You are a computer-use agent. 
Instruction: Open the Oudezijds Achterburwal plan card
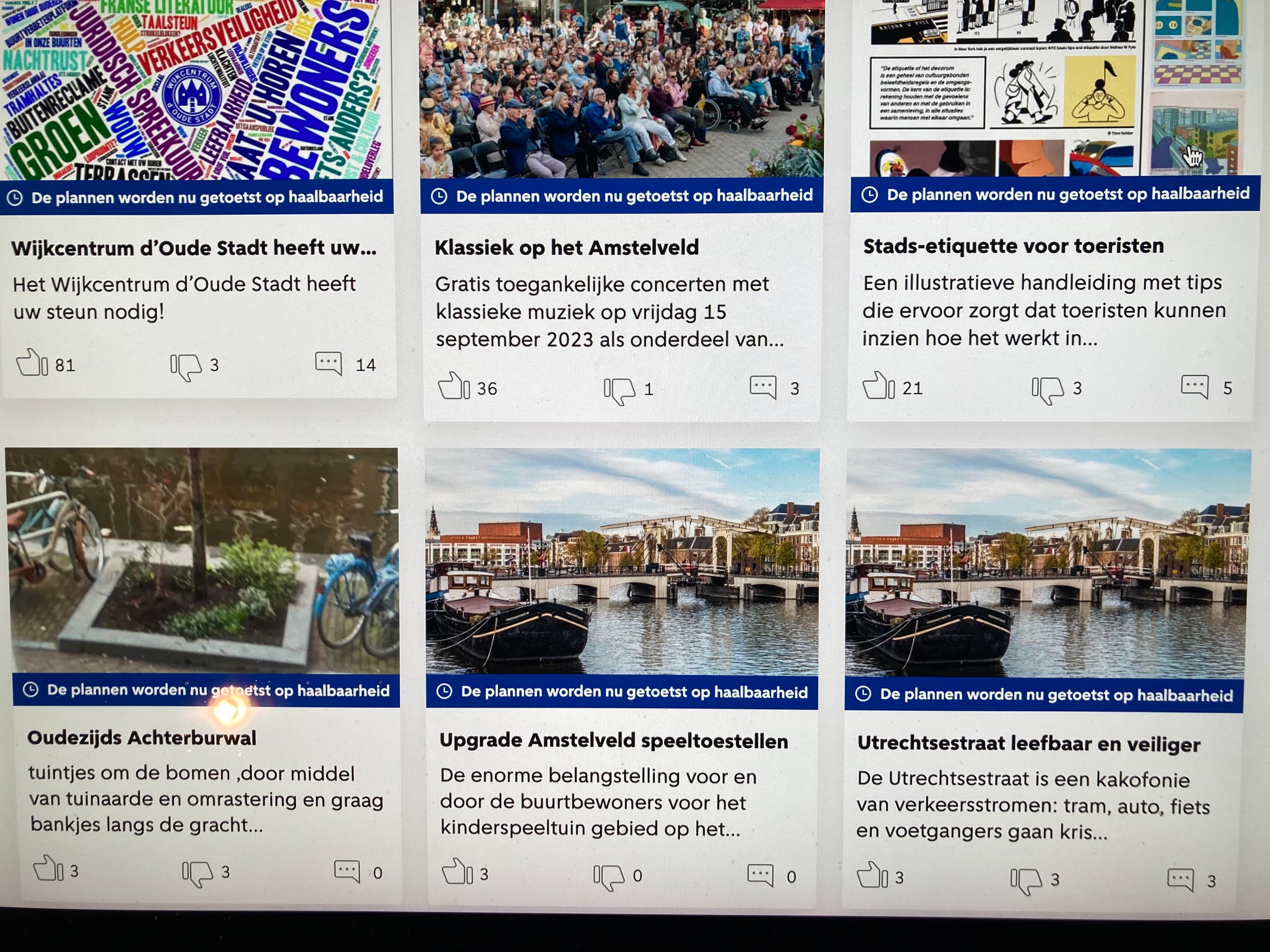pyautogui.click(x=141, y=737)
